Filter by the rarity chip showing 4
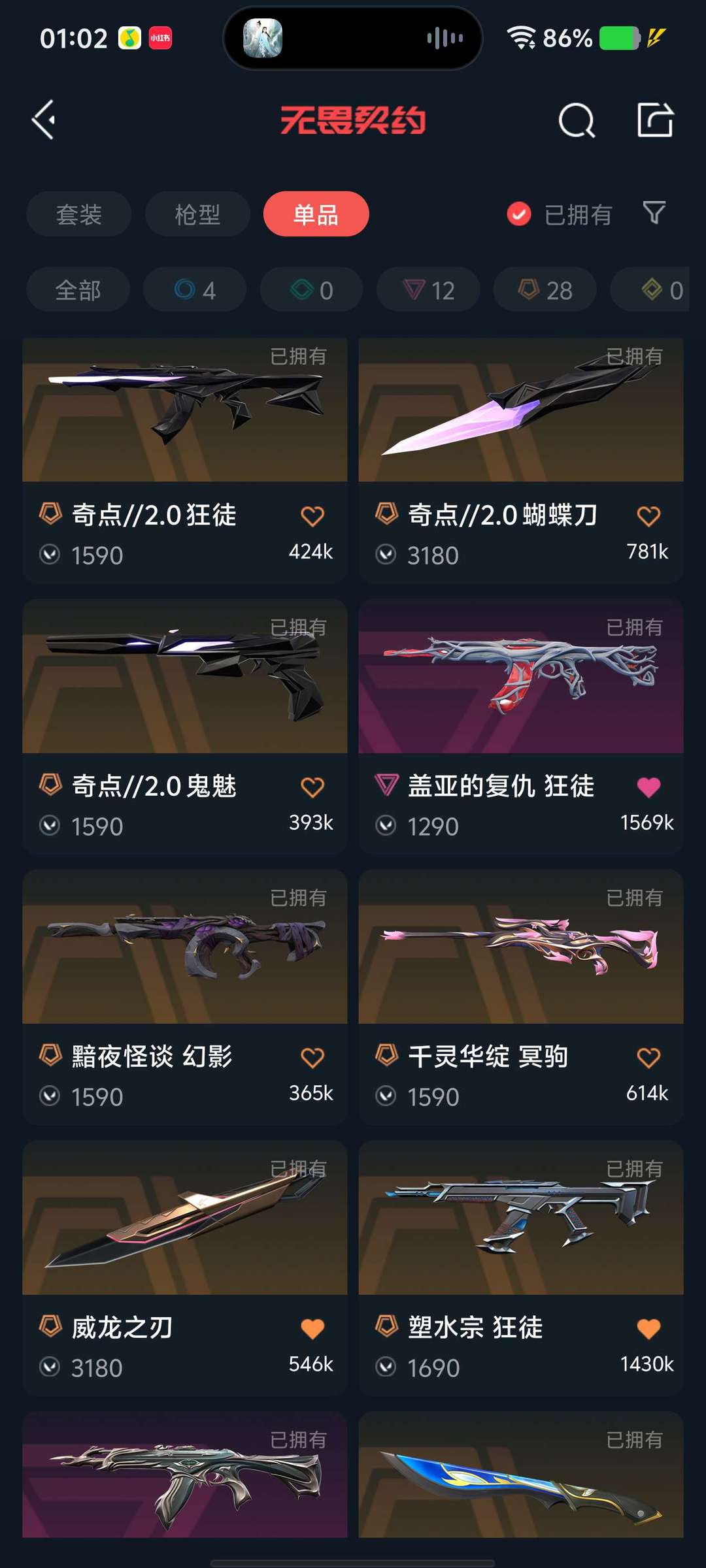 pos(195,289)
